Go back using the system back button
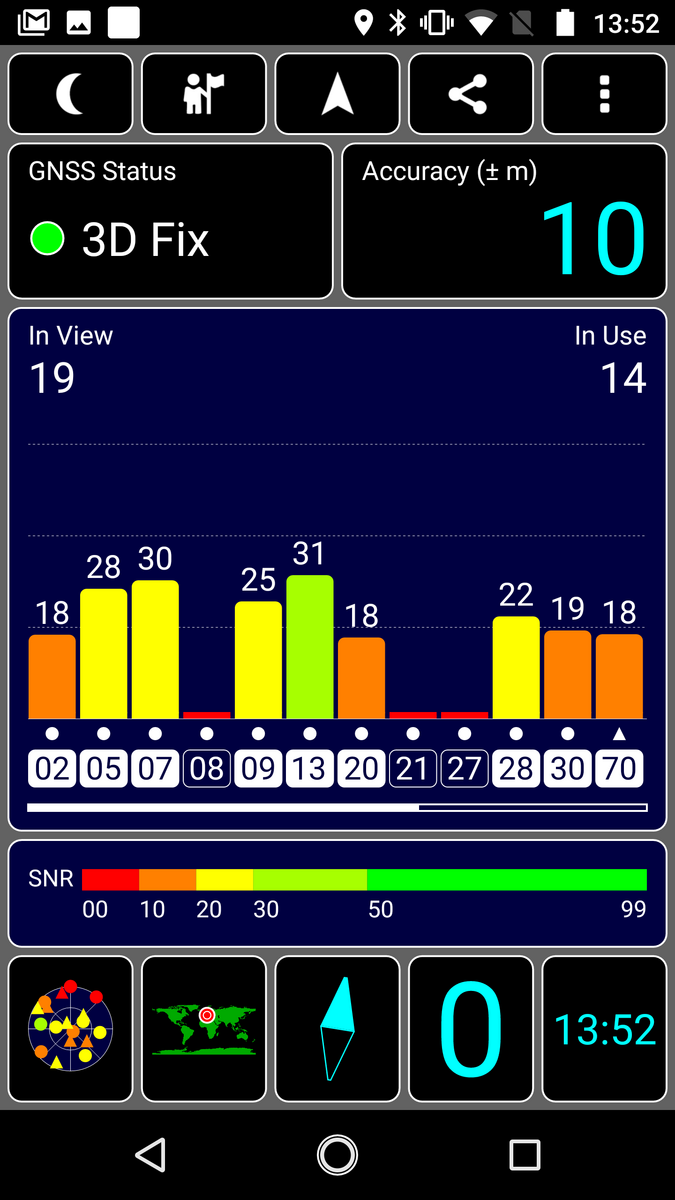This screenshot has width=675, height=1200. (x=150, y=1155)
